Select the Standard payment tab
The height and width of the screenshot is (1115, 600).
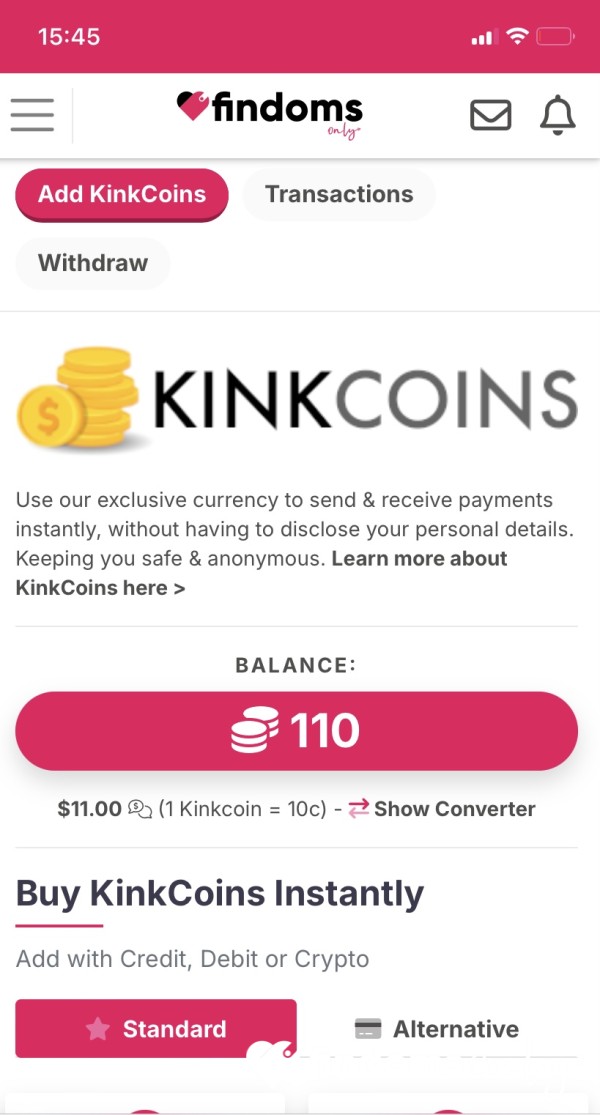[x=156, y=1028]
